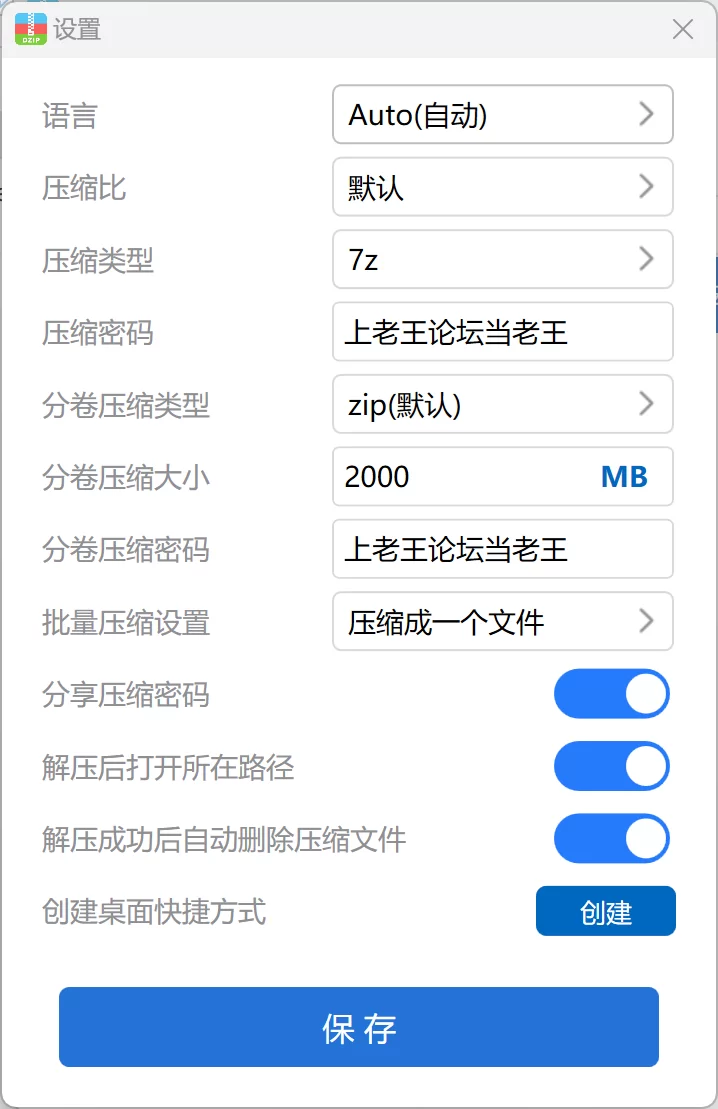Tap the 分卷压缩大小 field showing 2000

[x=460, y=476]
